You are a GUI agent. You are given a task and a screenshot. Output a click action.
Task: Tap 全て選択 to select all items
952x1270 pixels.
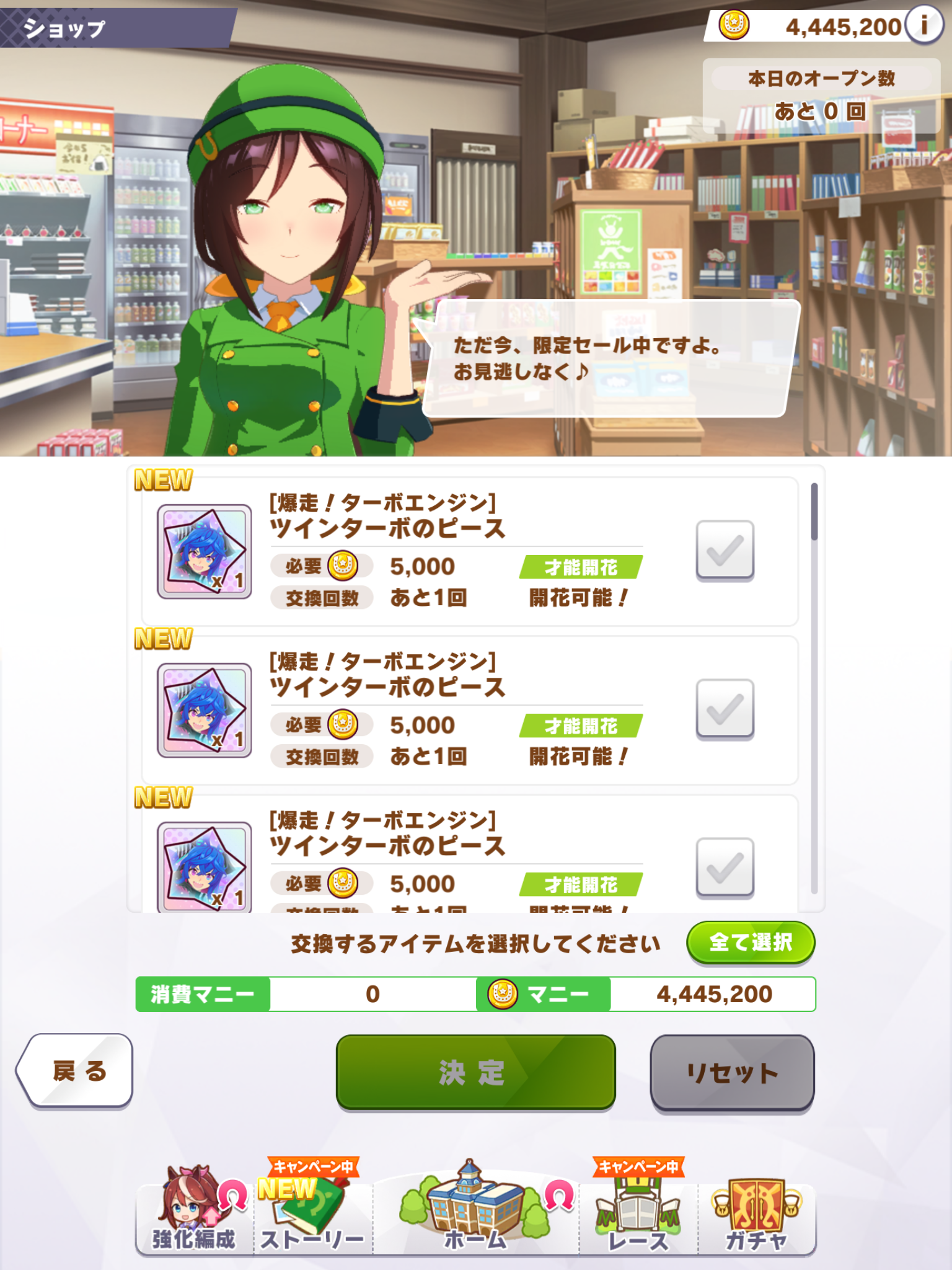(x=751, y=943)
